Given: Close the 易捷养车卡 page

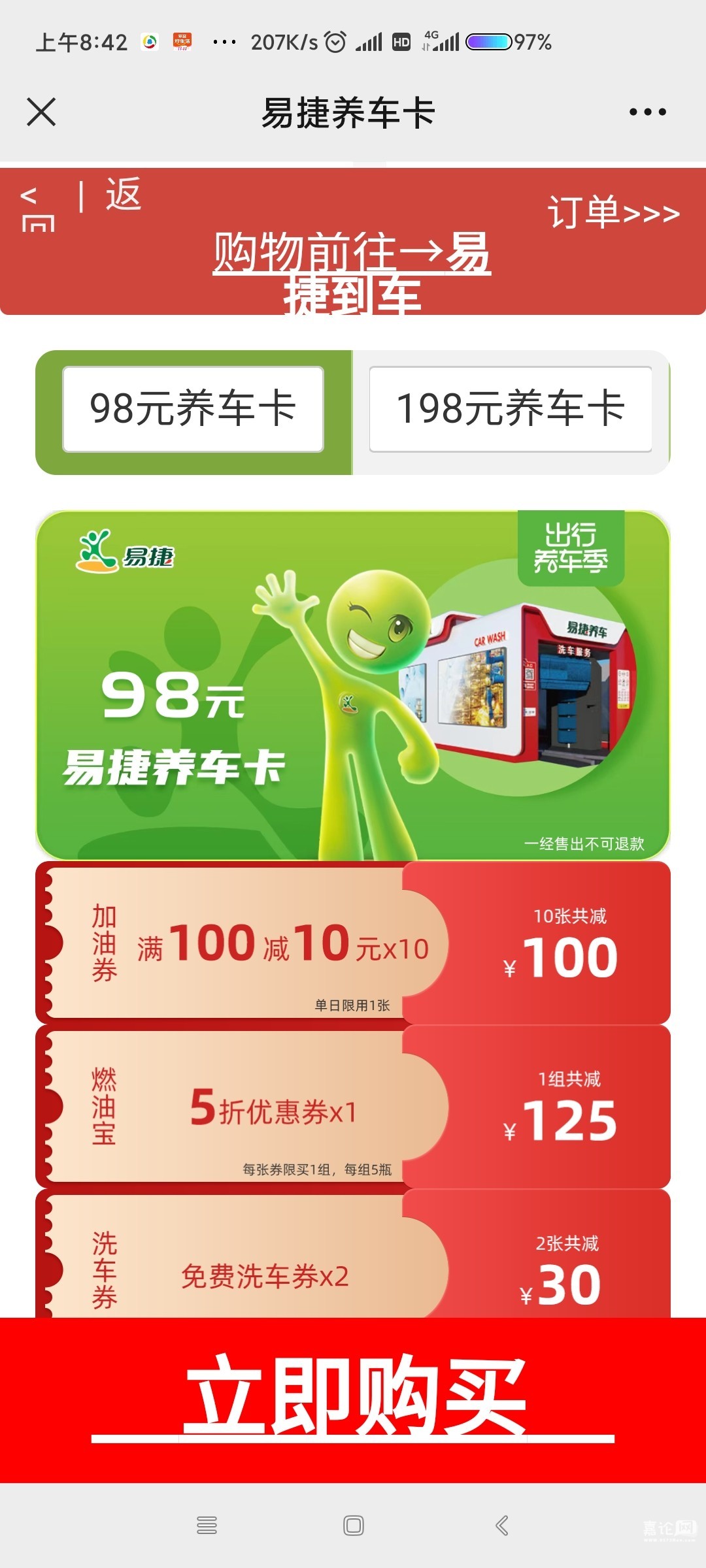Looking at the screenshot, I should [41, 112].
